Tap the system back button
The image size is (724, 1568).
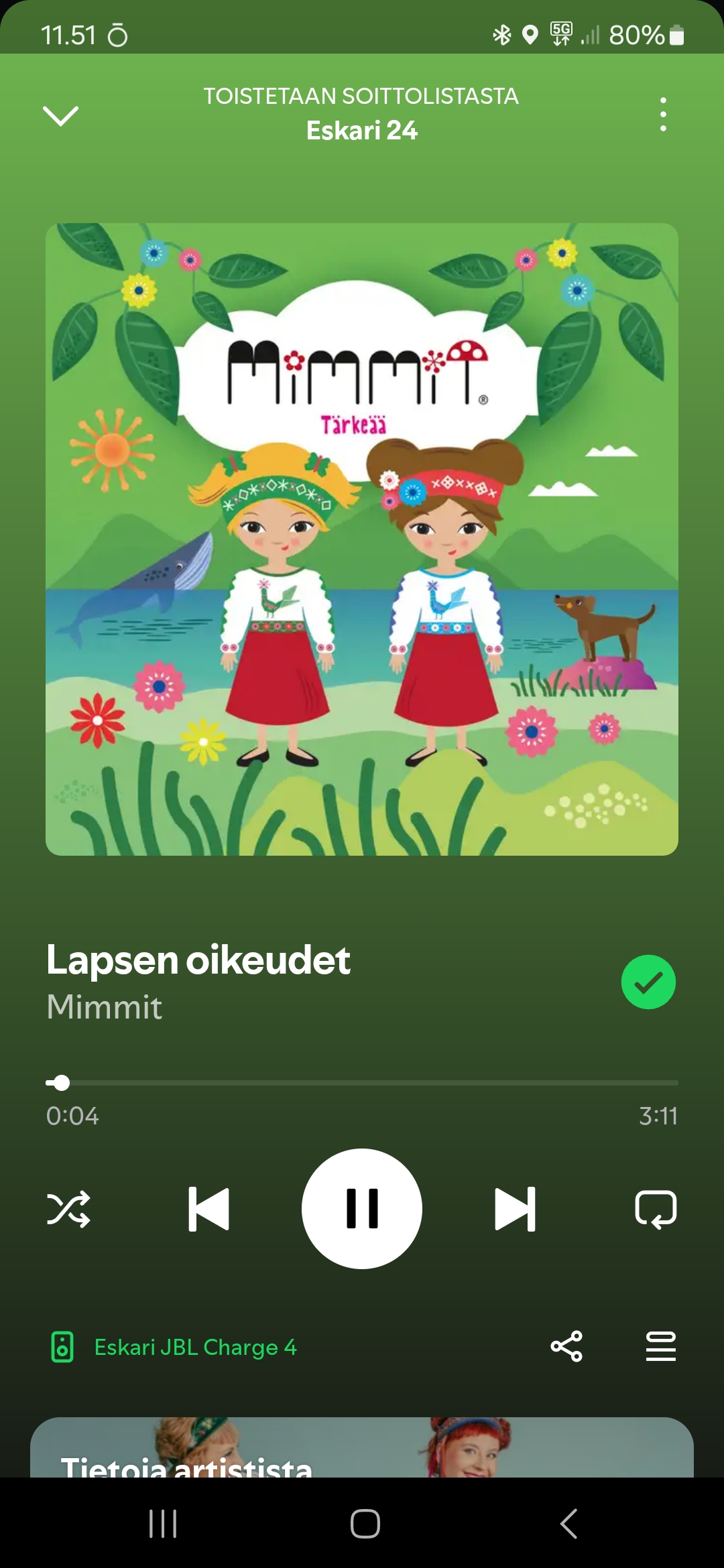568,1524
